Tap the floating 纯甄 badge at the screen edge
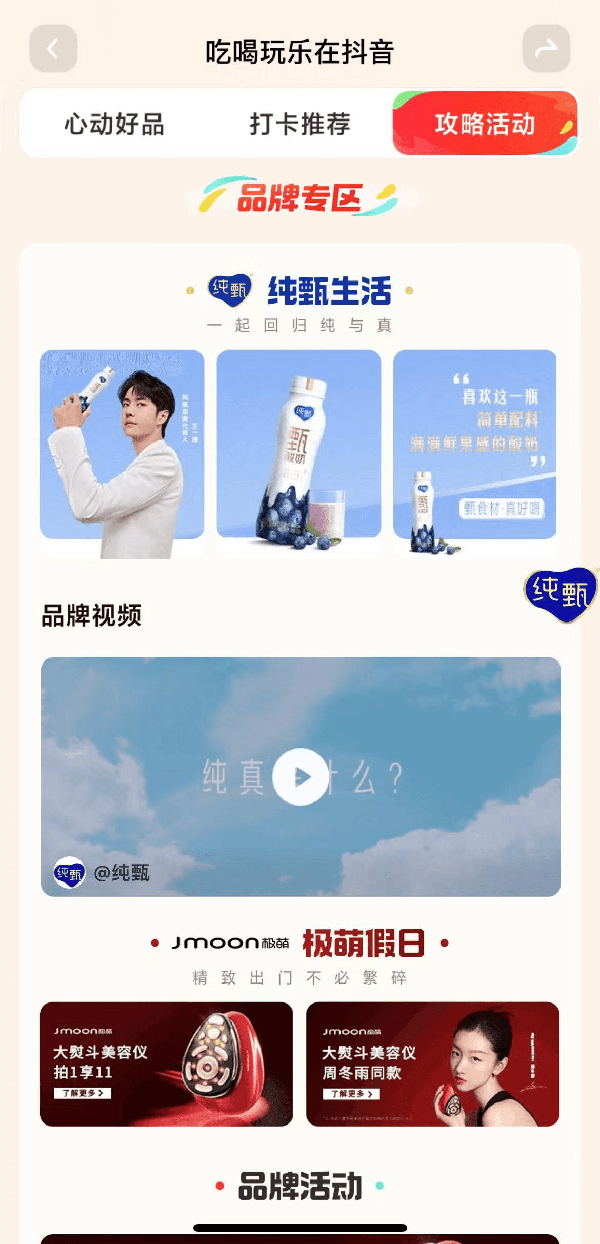 coord(562,594)
